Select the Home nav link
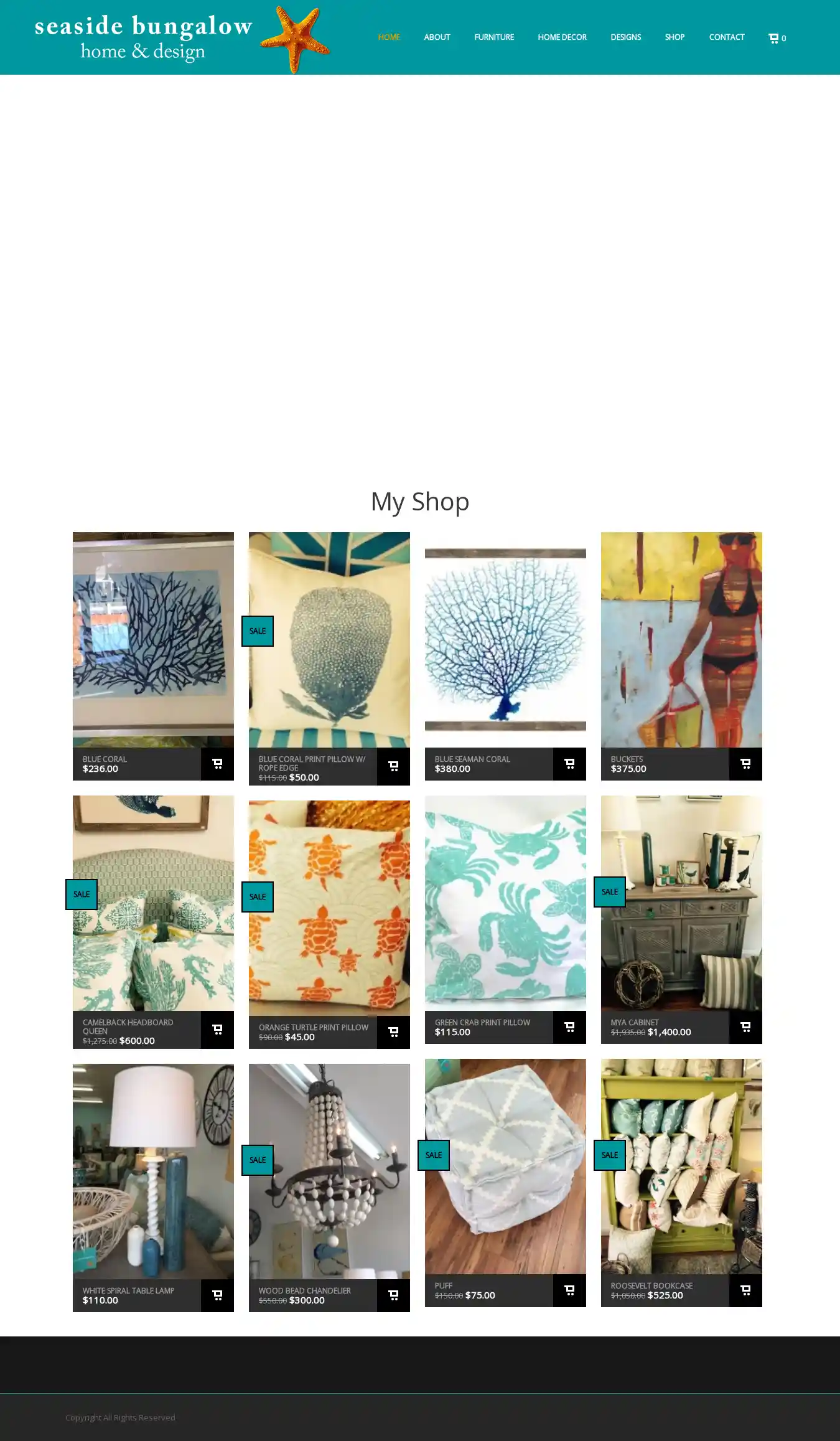Screen dimensions: 840x1441 pyautogui.click(x=389, y=37)
